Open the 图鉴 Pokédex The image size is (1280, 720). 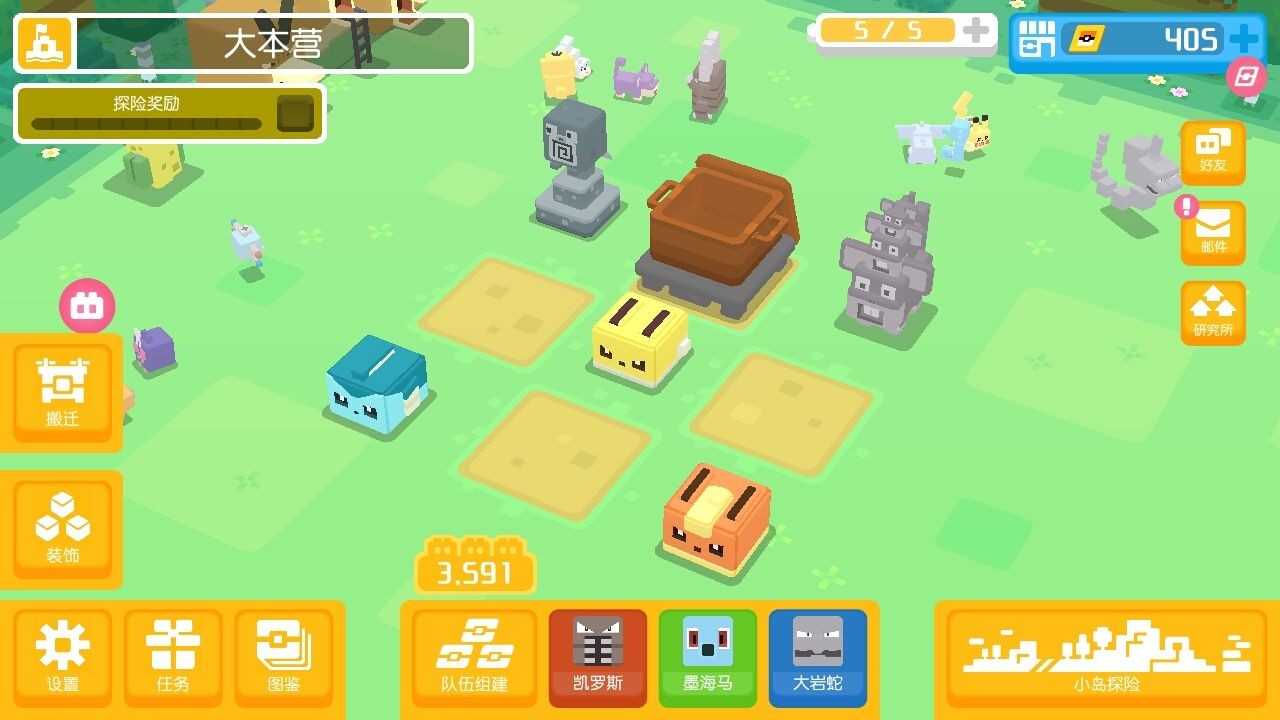(x=284, y=657)
